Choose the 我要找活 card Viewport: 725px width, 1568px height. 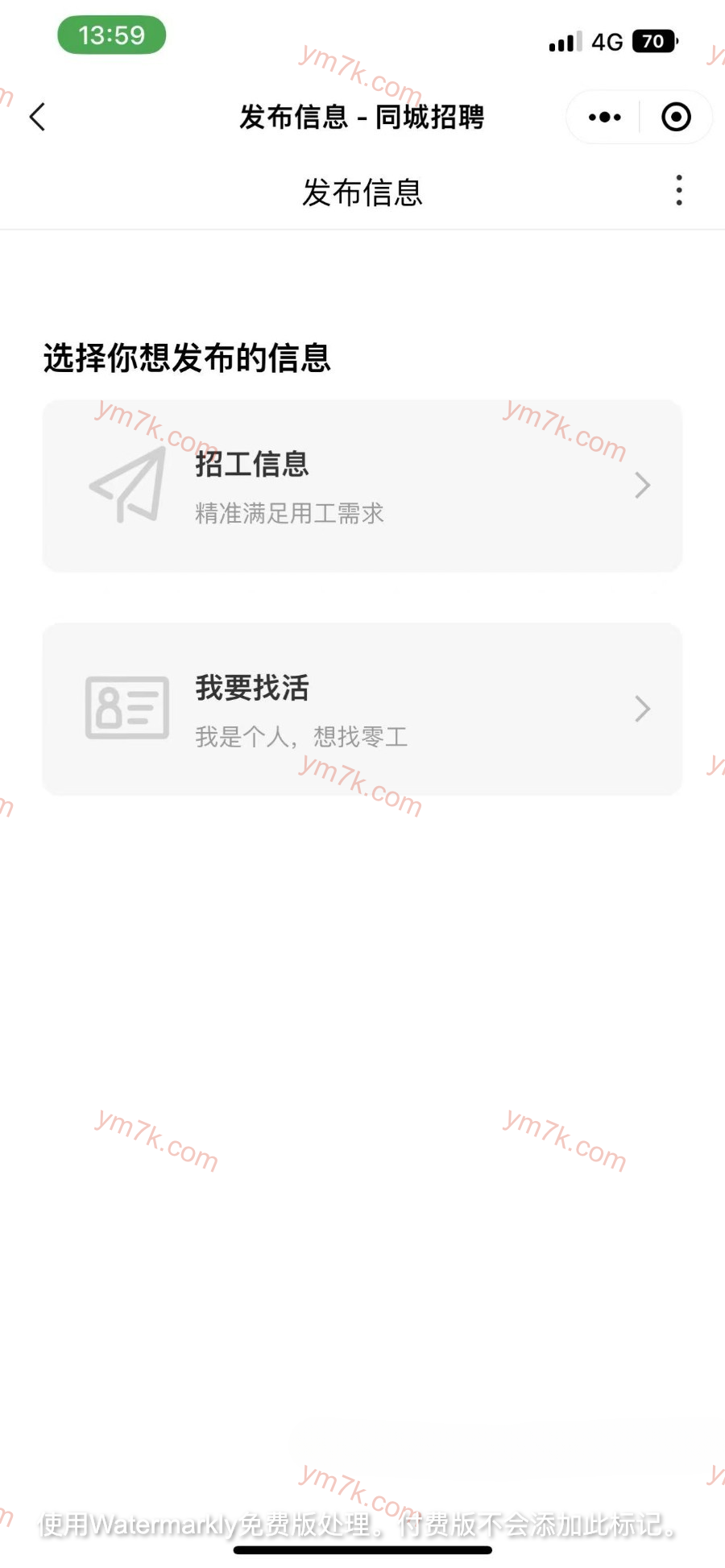coord(362,710)
